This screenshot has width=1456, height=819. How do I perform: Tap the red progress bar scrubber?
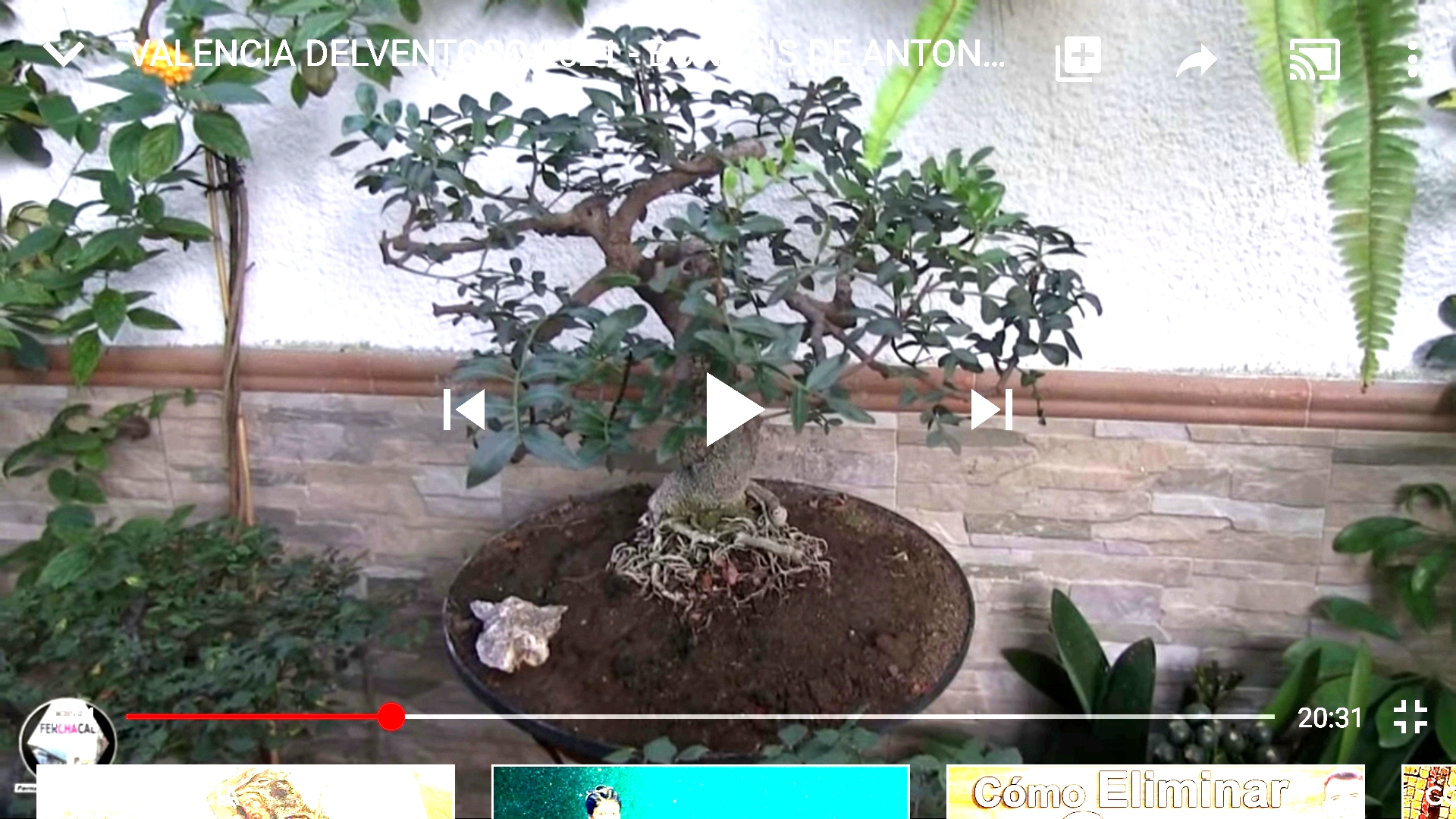(391, 717)
